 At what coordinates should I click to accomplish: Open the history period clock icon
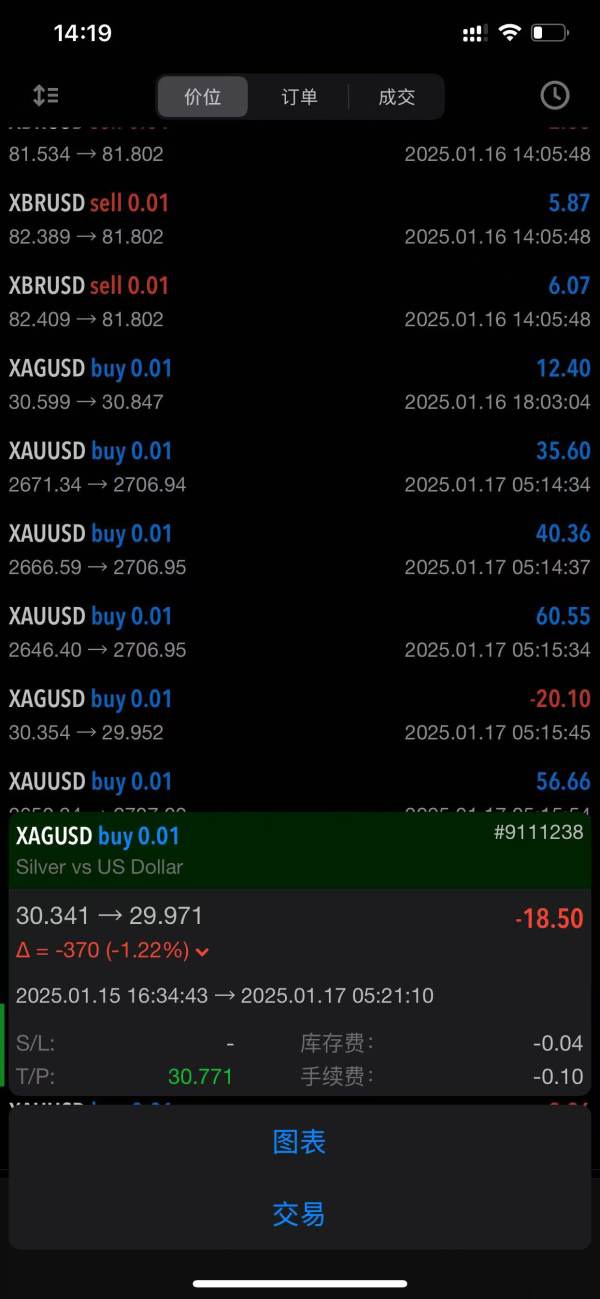click(x=555, y=95)
